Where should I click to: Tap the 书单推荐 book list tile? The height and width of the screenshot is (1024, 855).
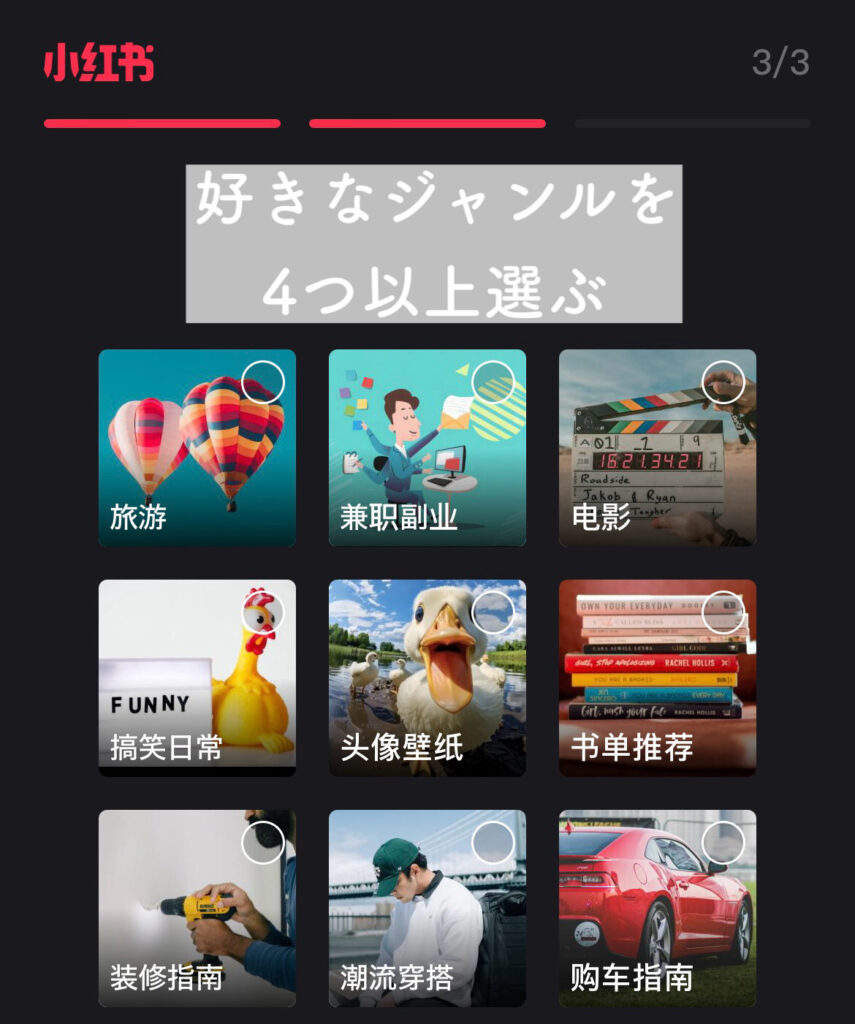tap(657, 678)
